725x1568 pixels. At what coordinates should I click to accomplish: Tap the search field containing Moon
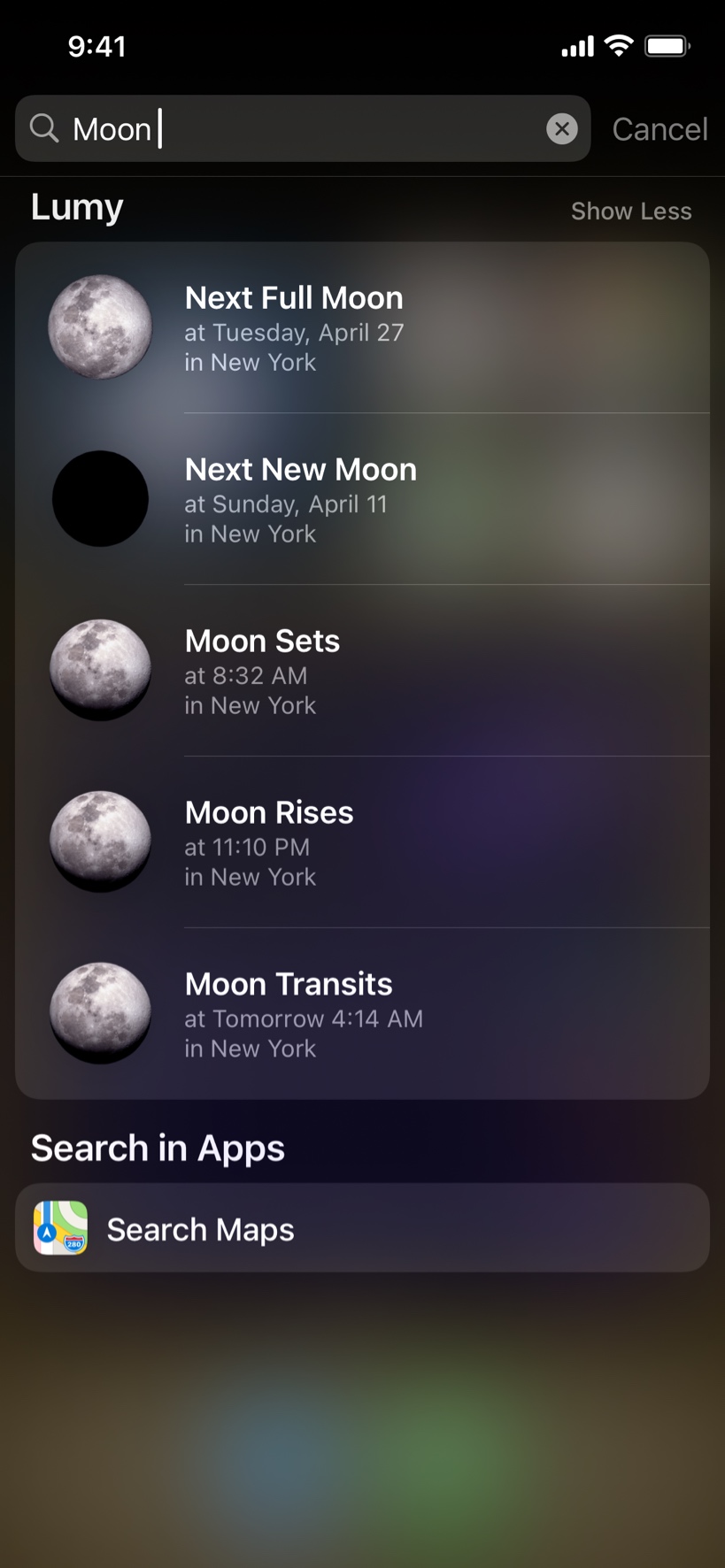(x=303, y=129)
